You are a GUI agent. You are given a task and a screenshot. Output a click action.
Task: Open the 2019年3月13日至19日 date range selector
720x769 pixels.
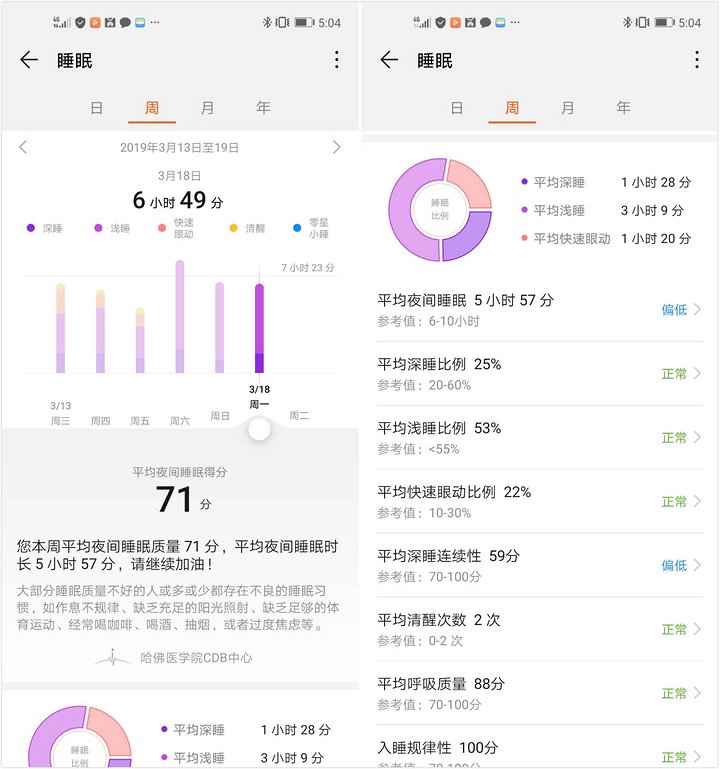pos(180,146)
